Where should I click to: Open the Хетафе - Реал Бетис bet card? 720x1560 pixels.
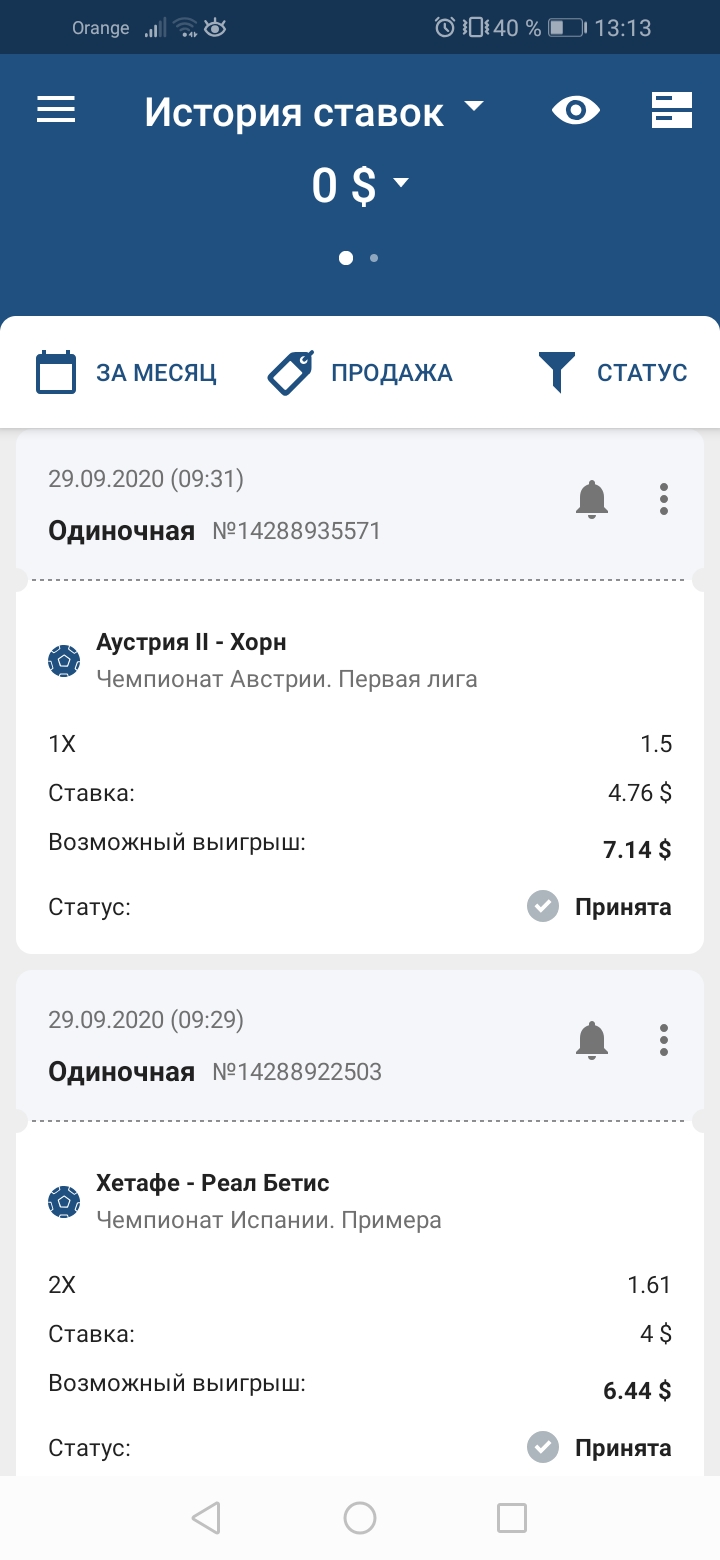pos(360,1300)
